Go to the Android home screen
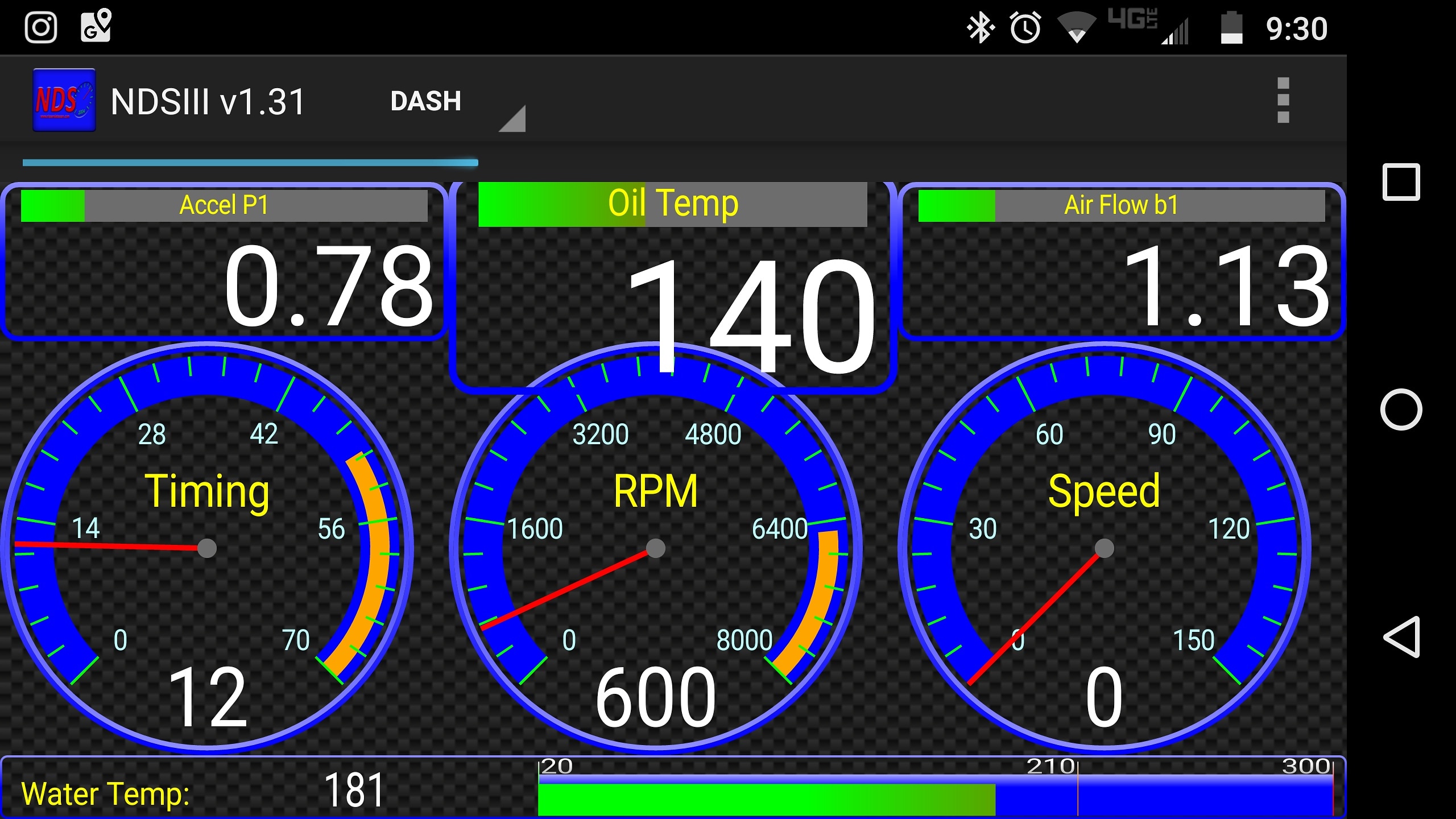The height and width of the screenshot is (819, 1456). pyautogui.click(x=1401, y=409)
